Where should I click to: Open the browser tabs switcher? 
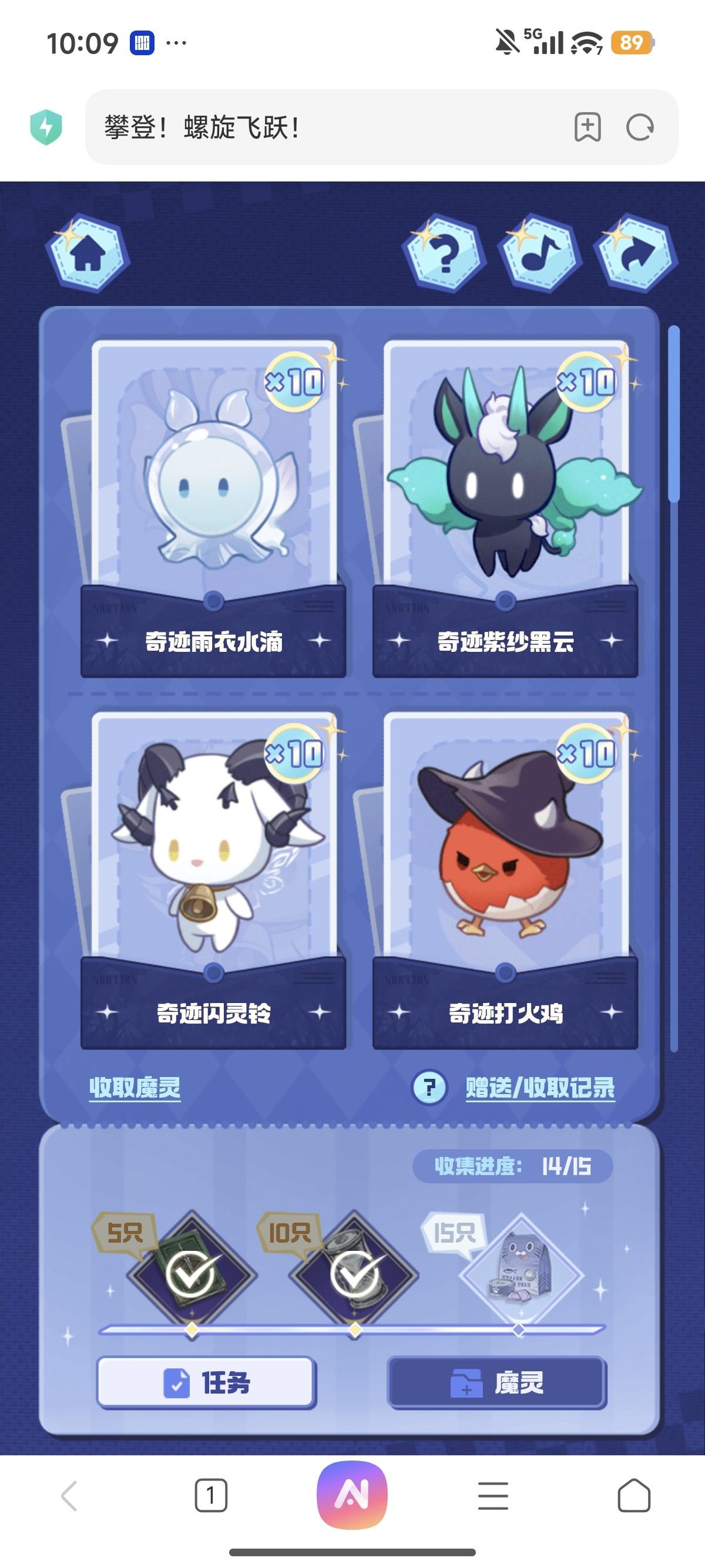coord(211,1496)
